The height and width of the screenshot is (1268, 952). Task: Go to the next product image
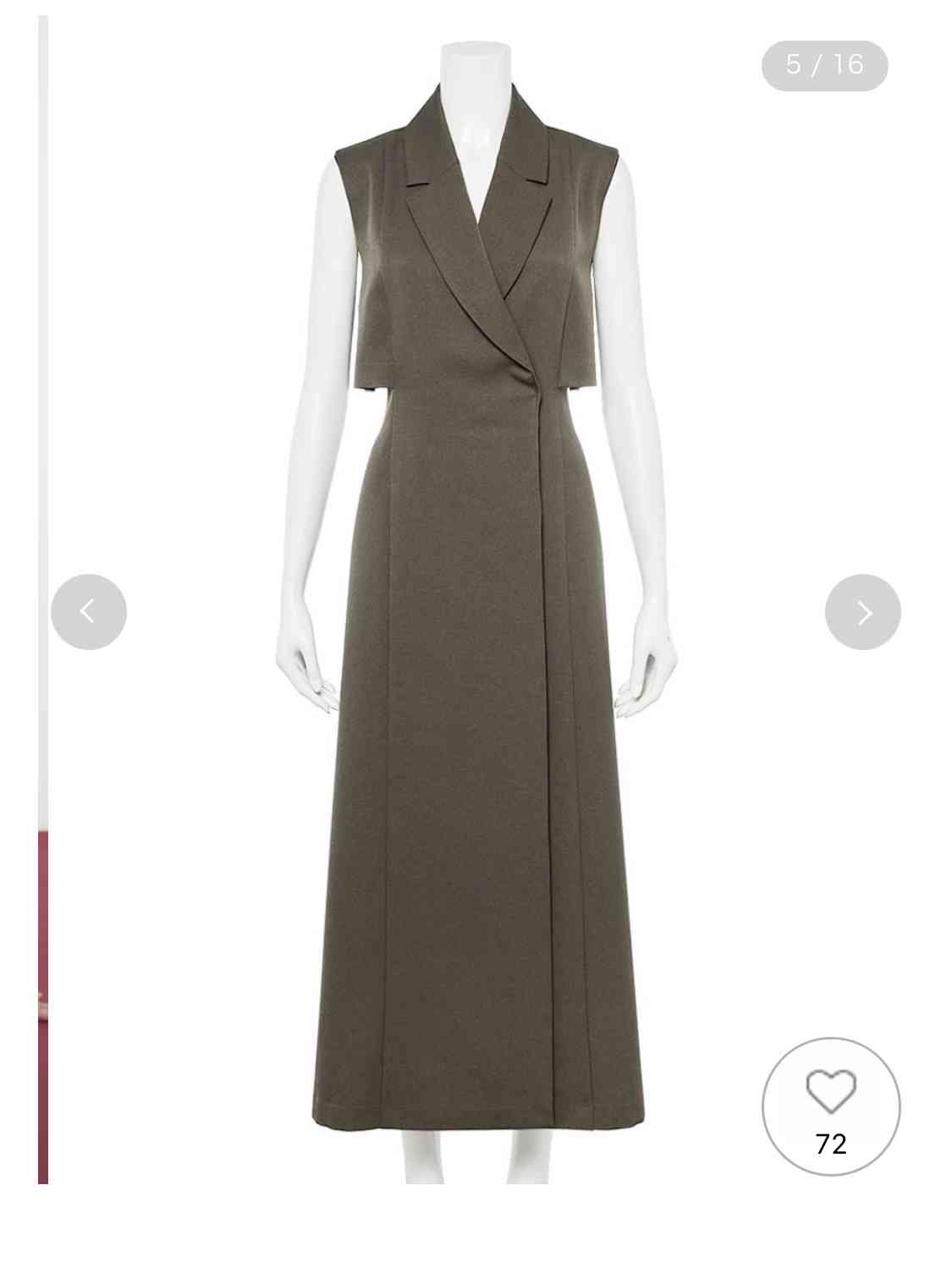(862, 612)
